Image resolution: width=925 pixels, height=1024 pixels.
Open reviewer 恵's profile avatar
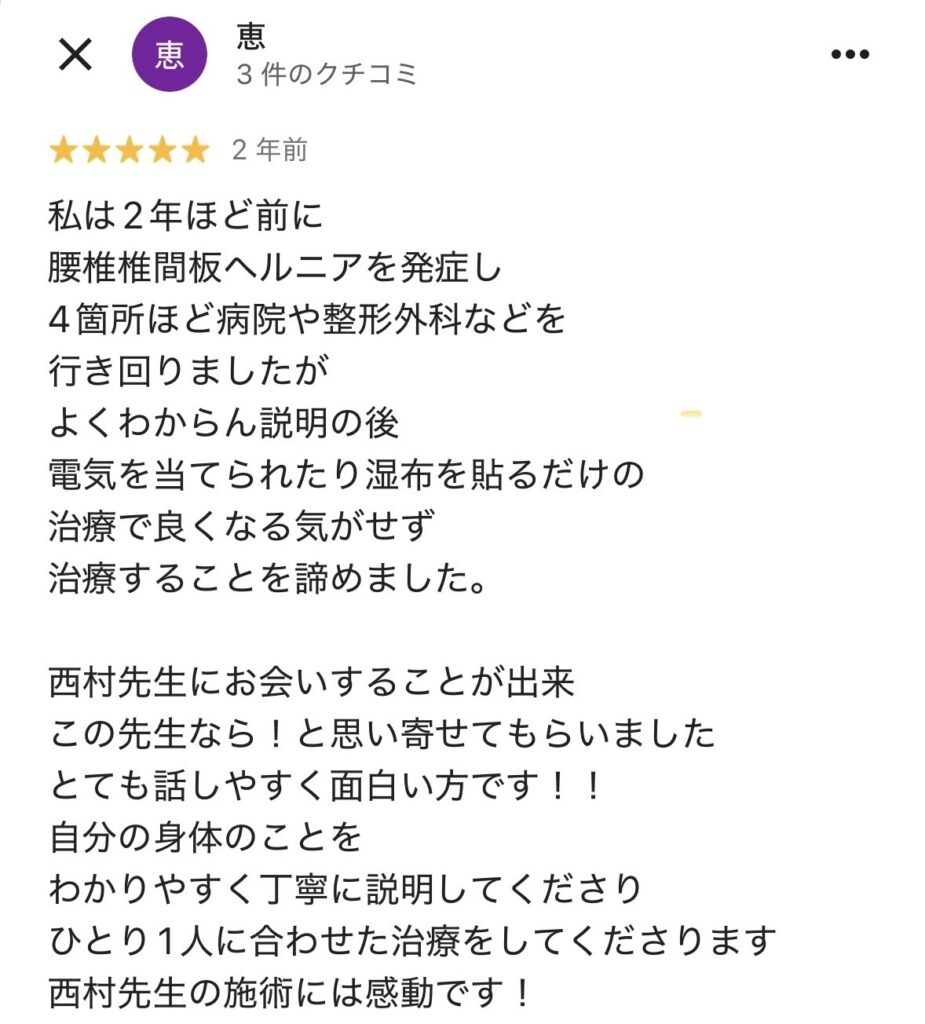(169, 55)
